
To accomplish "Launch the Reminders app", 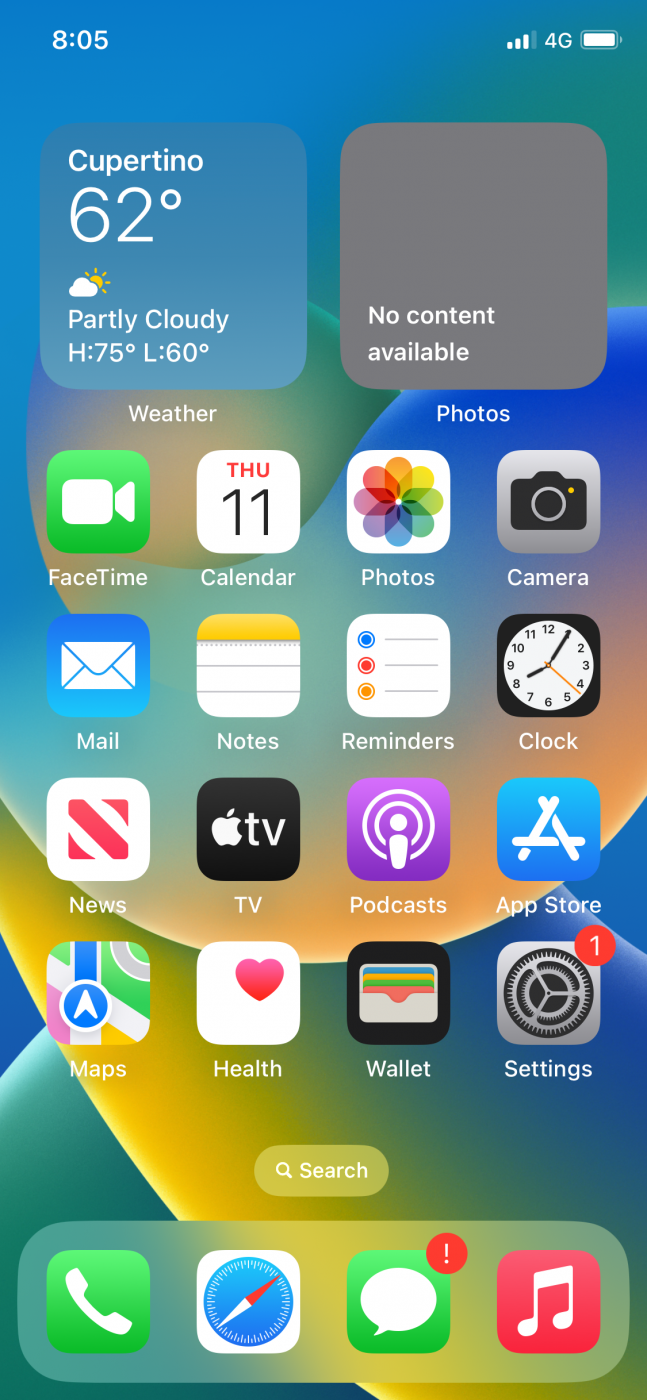I will [398, 666].
